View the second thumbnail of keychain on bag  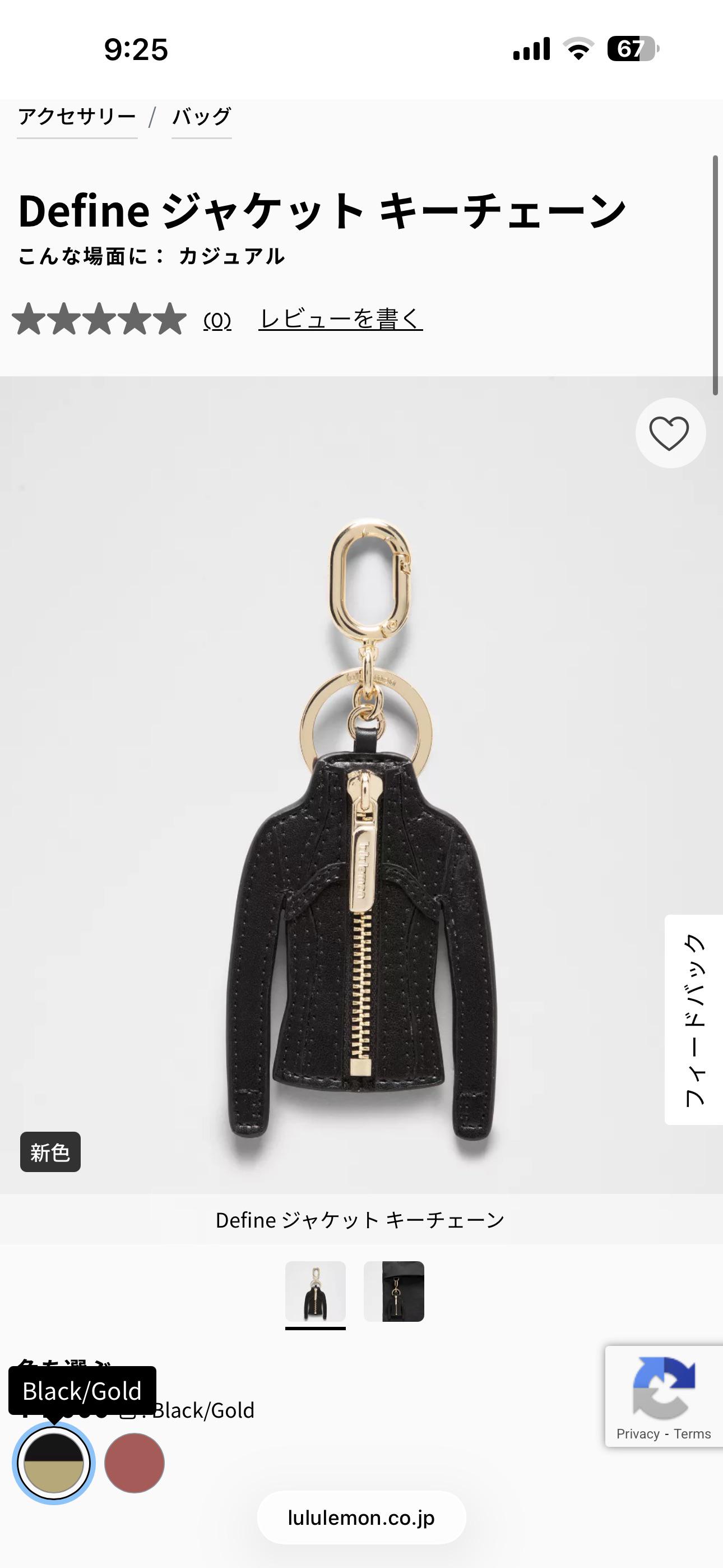click(x=394, y=1291)
